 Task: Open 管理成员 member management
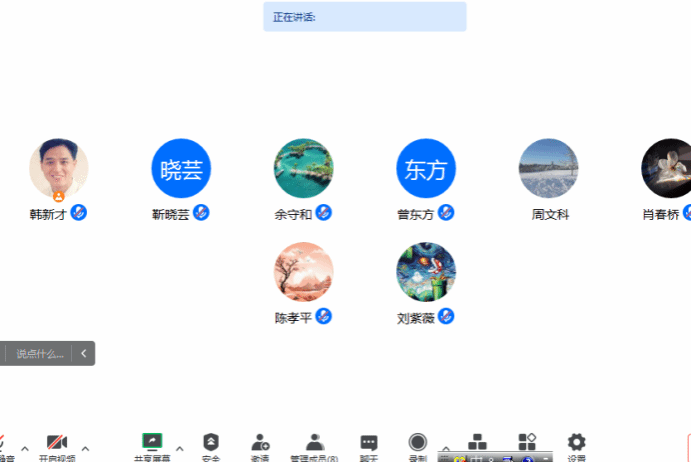point(314,446)
